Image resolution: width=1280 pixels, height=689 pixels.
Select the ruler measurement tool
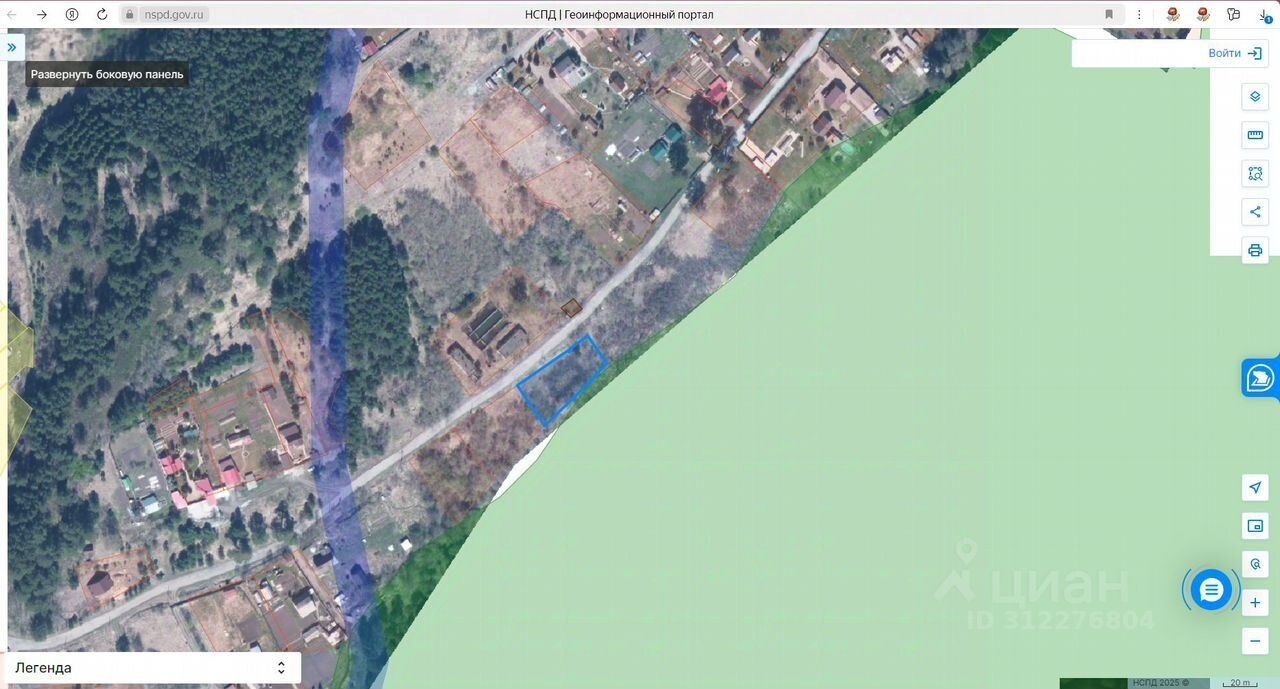click(x=1255, y=135)
